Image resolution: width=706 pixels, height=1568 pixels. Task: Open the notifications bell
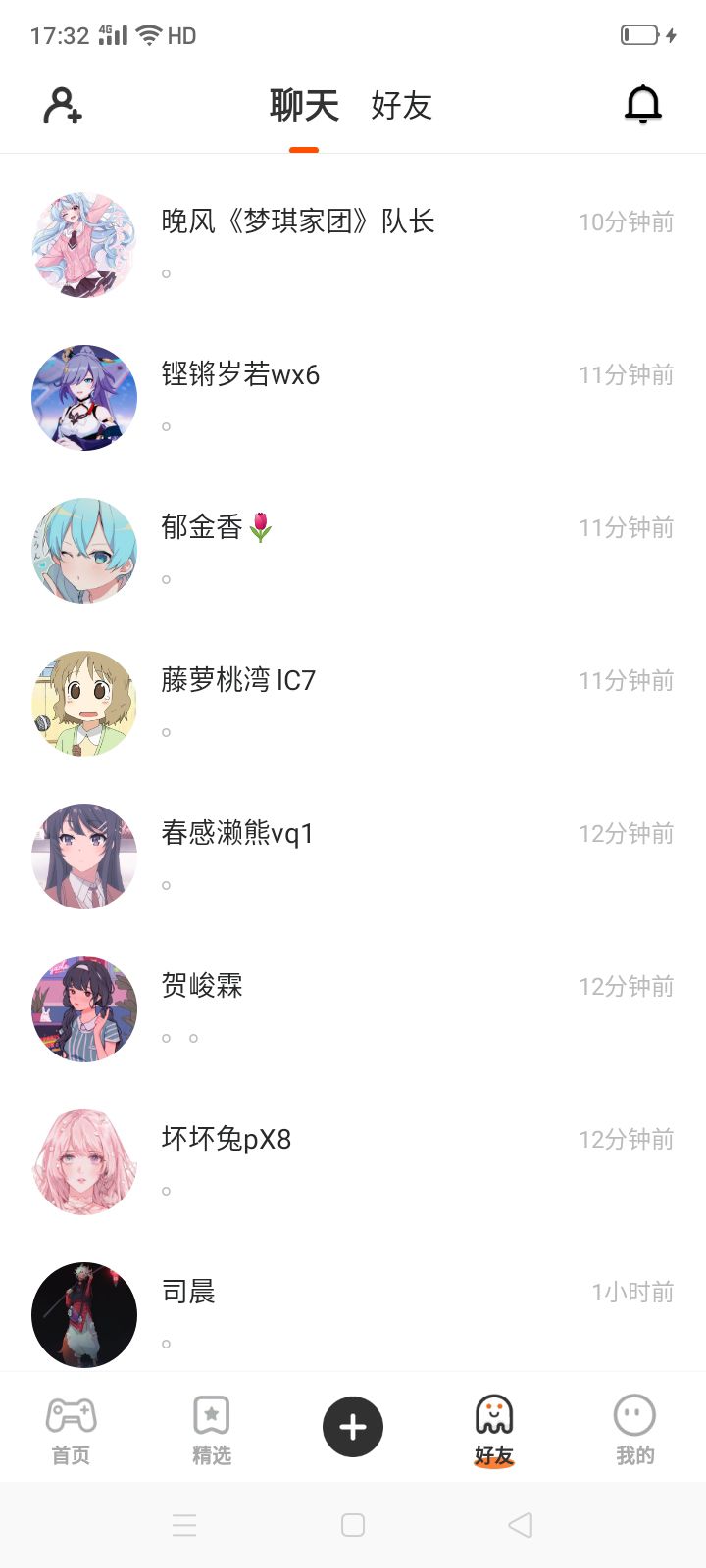pyautogui.click(x=643, y=105)
